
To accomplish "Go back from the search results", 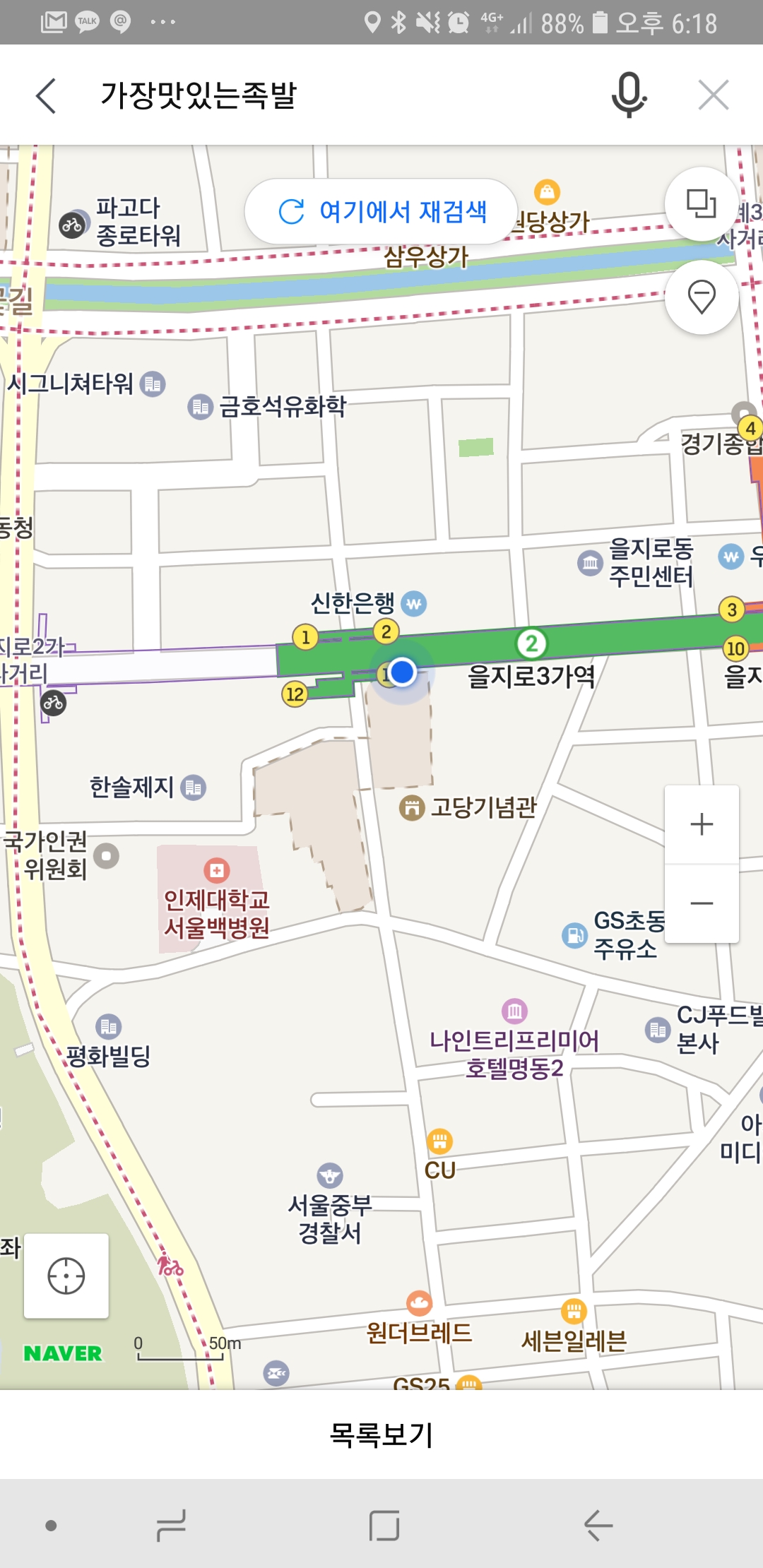I will click(x=46, y=95).
